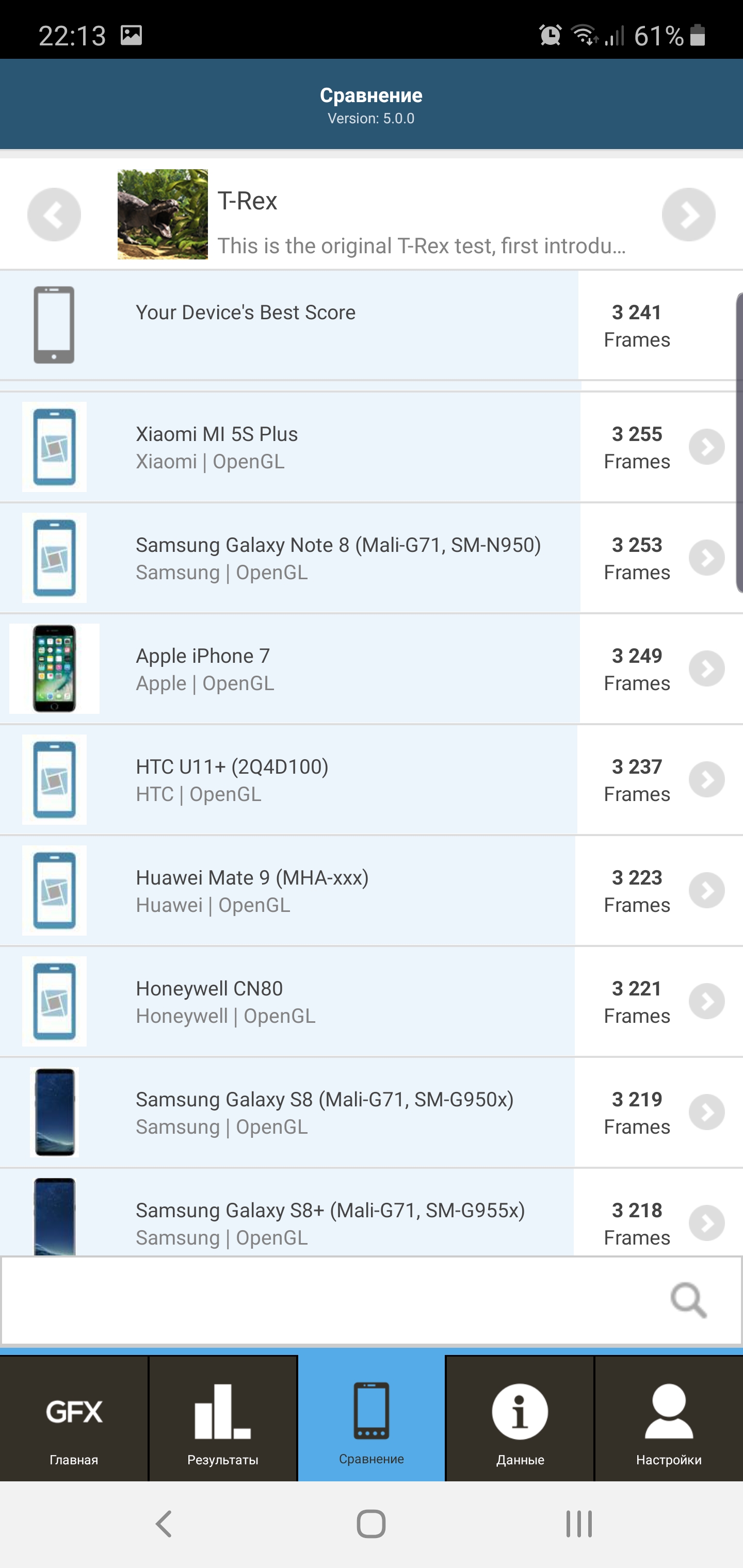Switch to the Главная tab
Image resolution: width=743 pixels, height=1568 pixels.
(x=74, y=1418)
